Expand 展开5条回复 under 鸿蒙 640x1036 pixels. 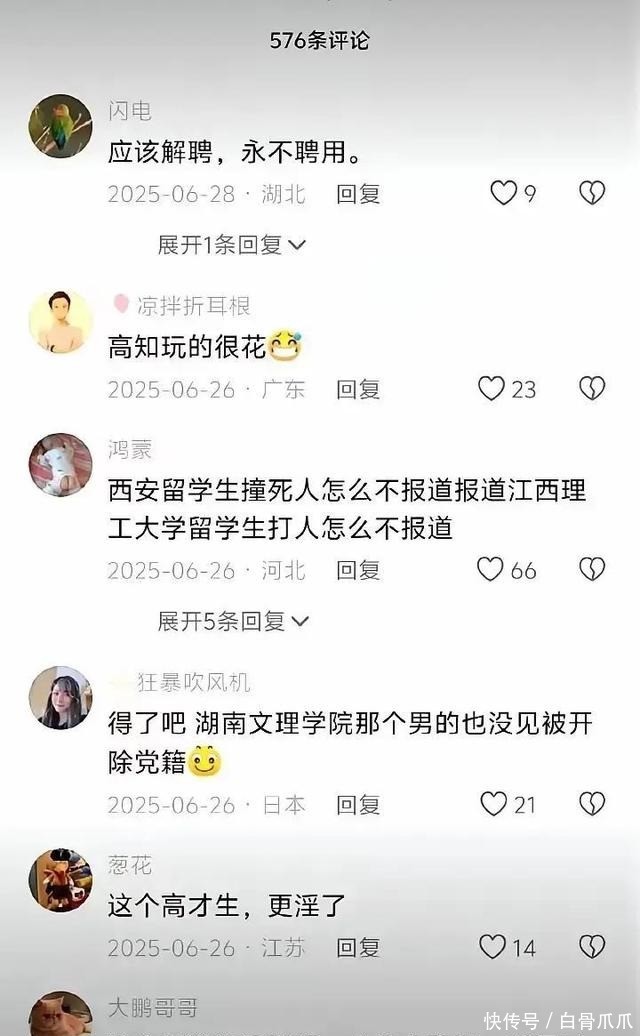point(232,621)
